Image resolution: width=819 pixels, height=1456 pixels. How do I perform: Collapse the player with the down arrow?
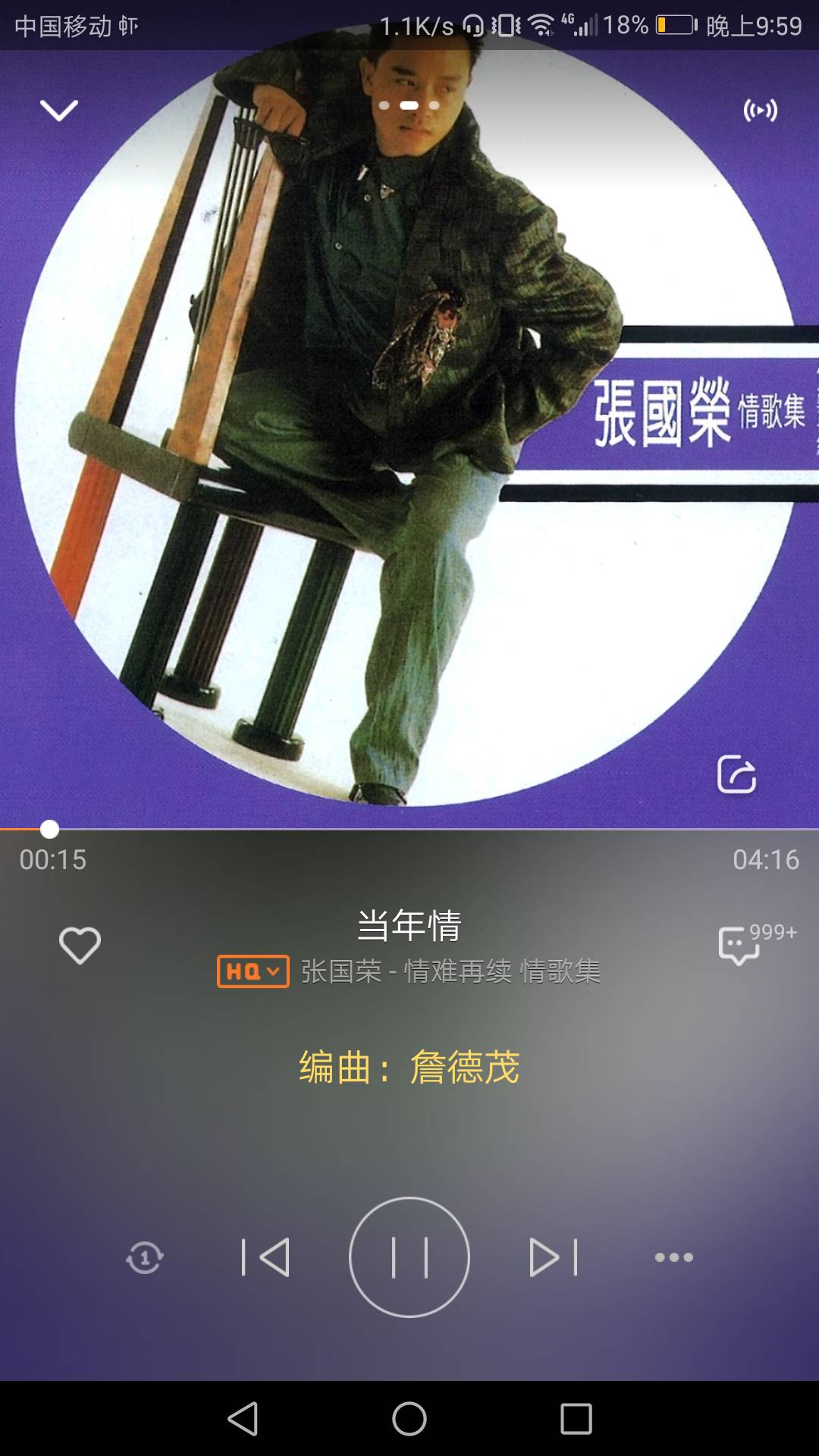59,111
